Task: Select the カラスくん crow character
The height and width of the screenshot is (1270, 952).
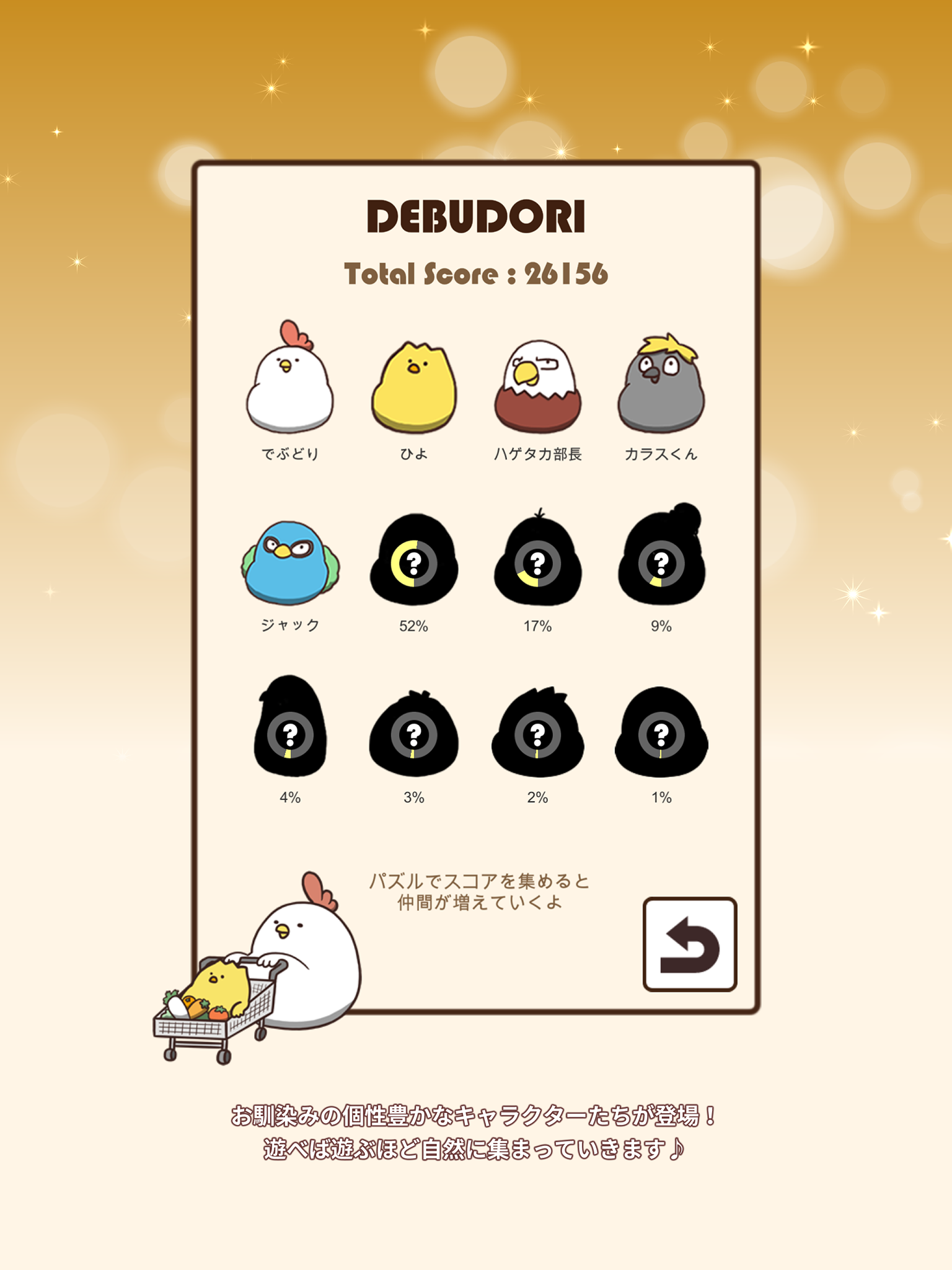Action: pyautogui.click(x=662, y=388)
